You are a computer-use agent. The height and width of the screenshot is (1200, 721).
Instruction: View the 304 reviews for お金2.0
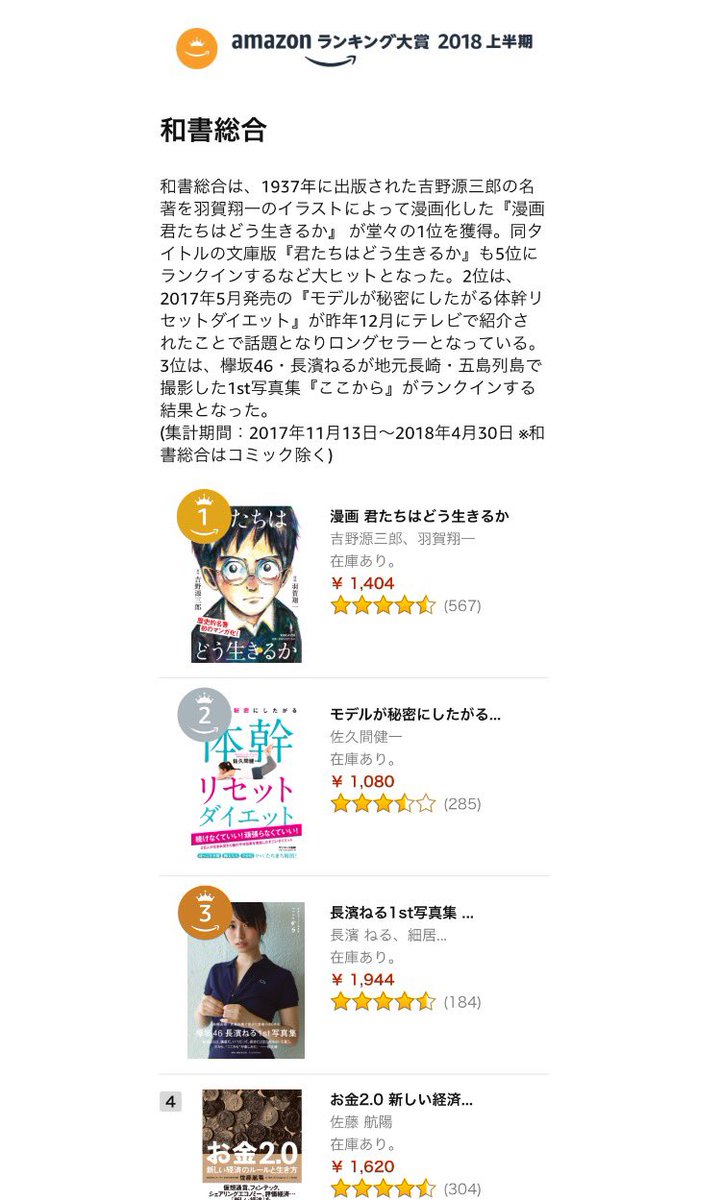pyautogui.click(x=462, y=1188)
